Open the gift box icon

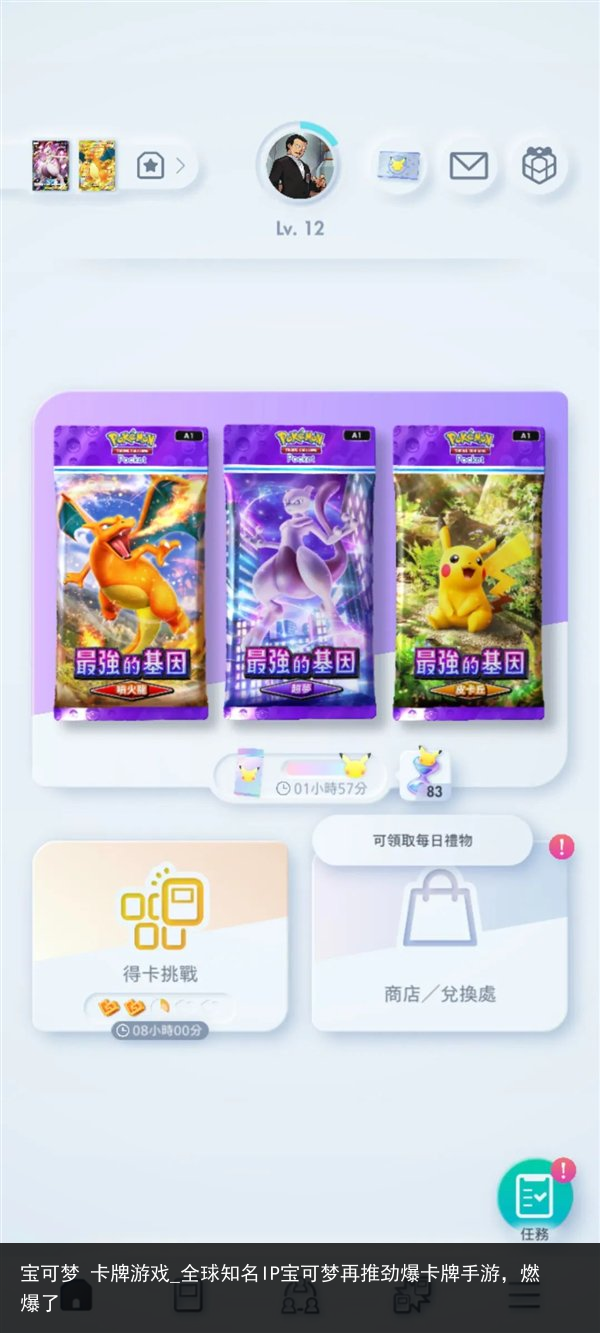539,165
